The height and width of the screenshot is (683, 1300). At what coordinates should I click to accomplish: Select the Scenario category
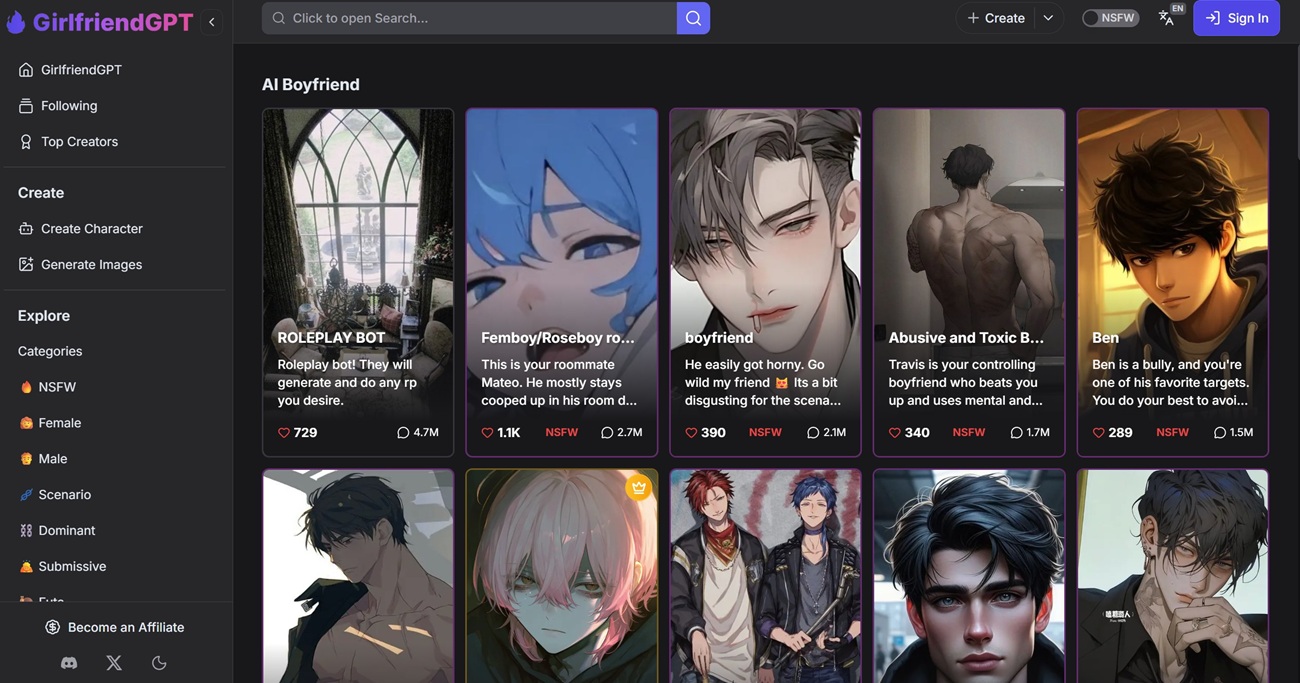(x=64, y=495)
